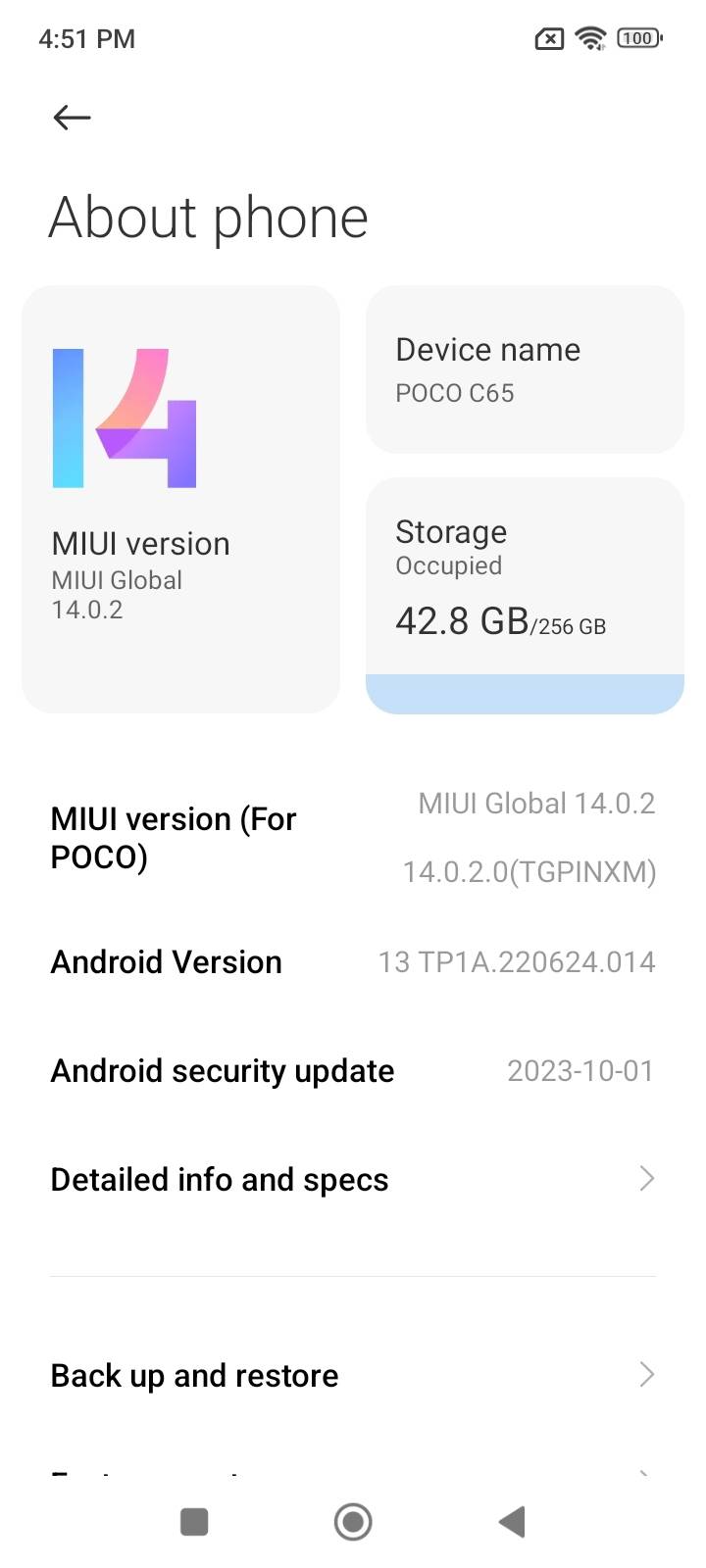Tap the Wi-Fi icon in status bar
Viewport: 706px width, 1568px height.
[588, 37]
